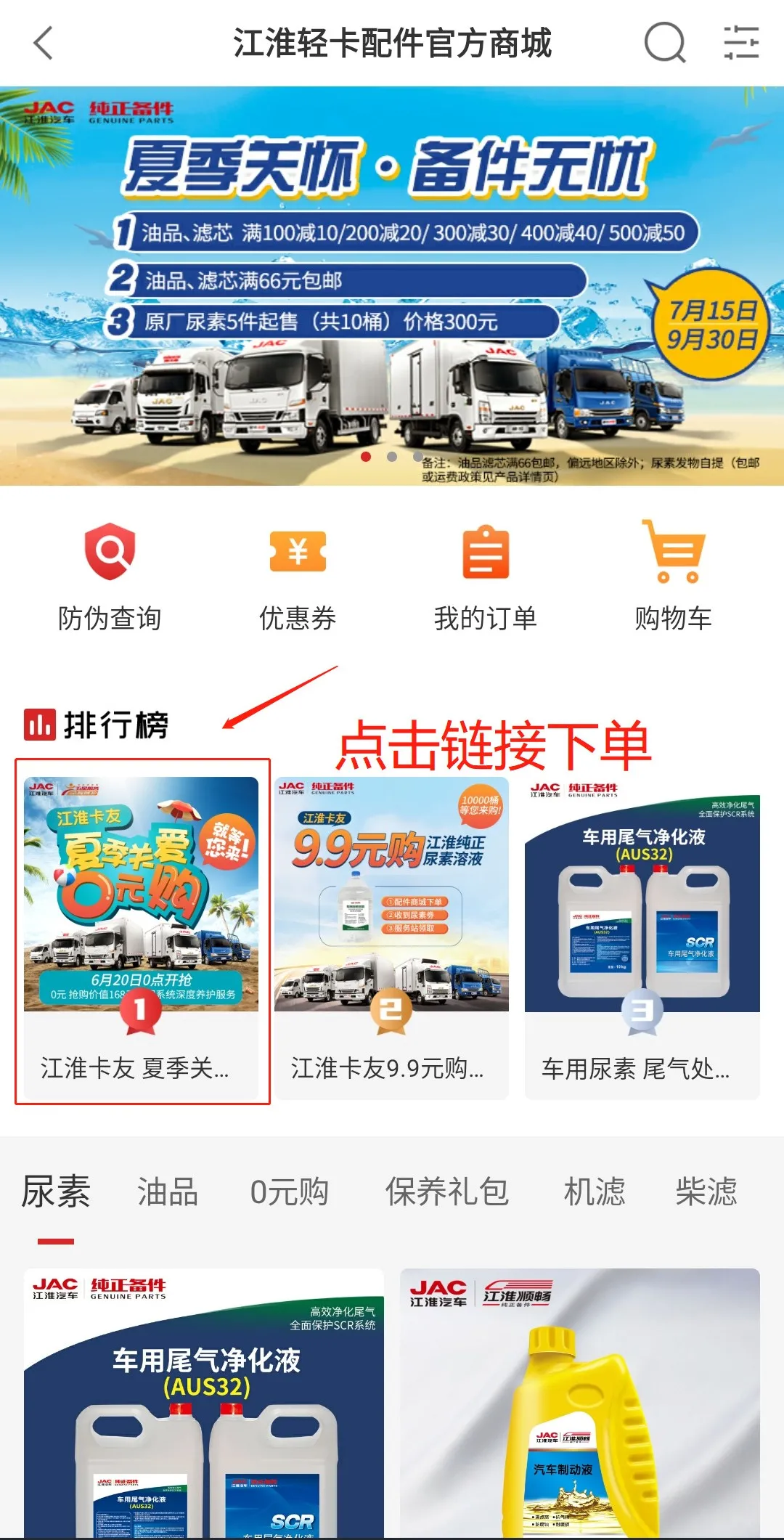Switch to the 油品 tab
This screenshot has height=1540, width=784.
(168, 1192)
